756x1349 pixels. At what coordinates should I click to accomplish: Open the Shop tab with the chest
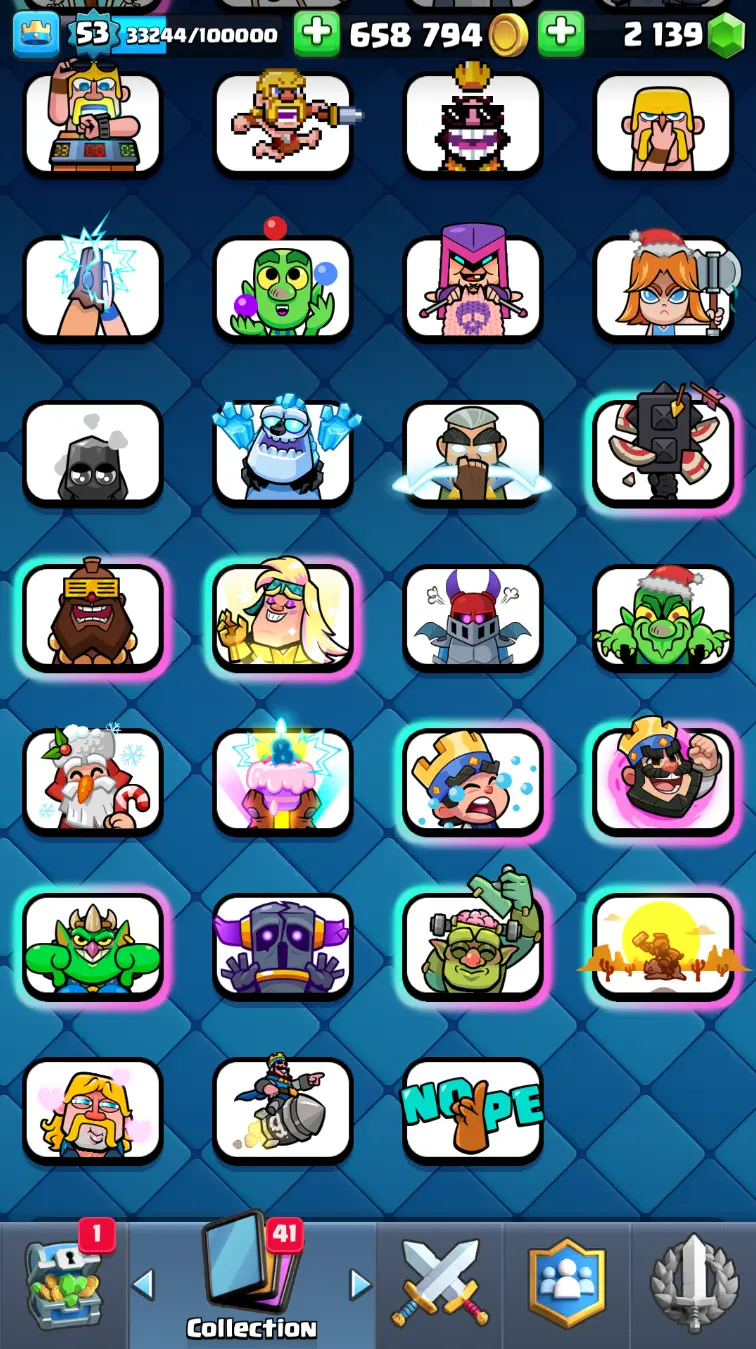pyautogui.click(x=64, y=1285)
